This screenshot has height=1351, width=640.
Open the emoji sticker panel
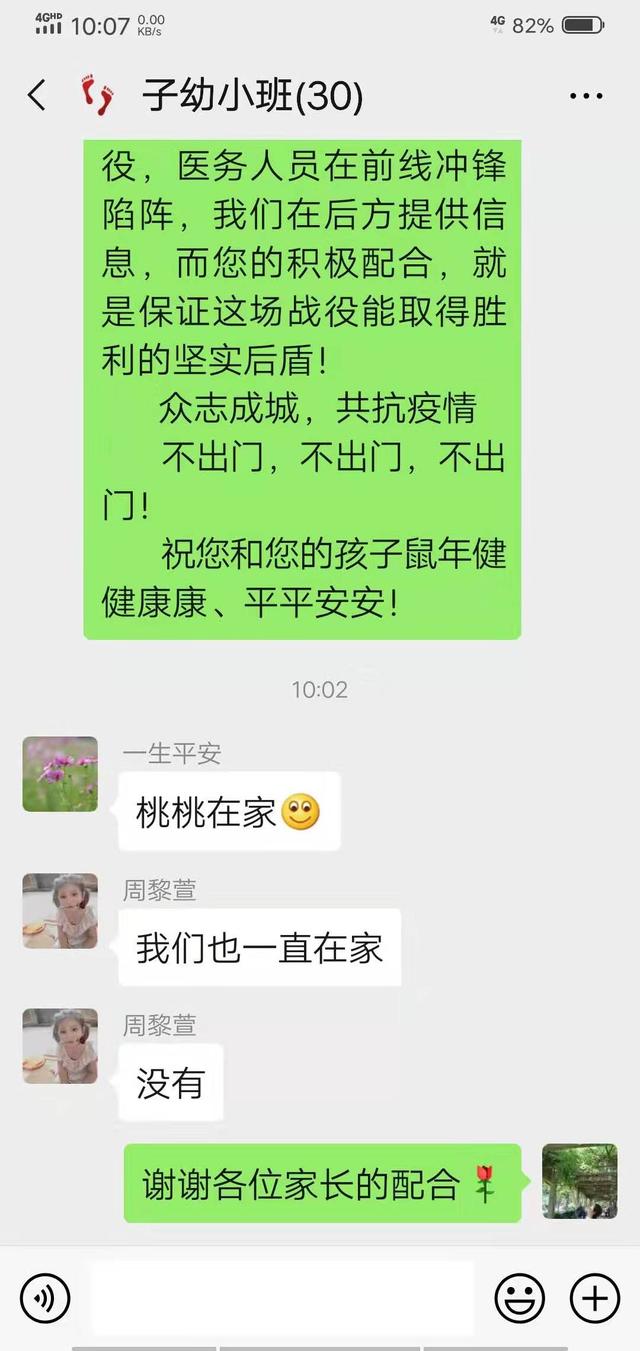point(520,1298)
